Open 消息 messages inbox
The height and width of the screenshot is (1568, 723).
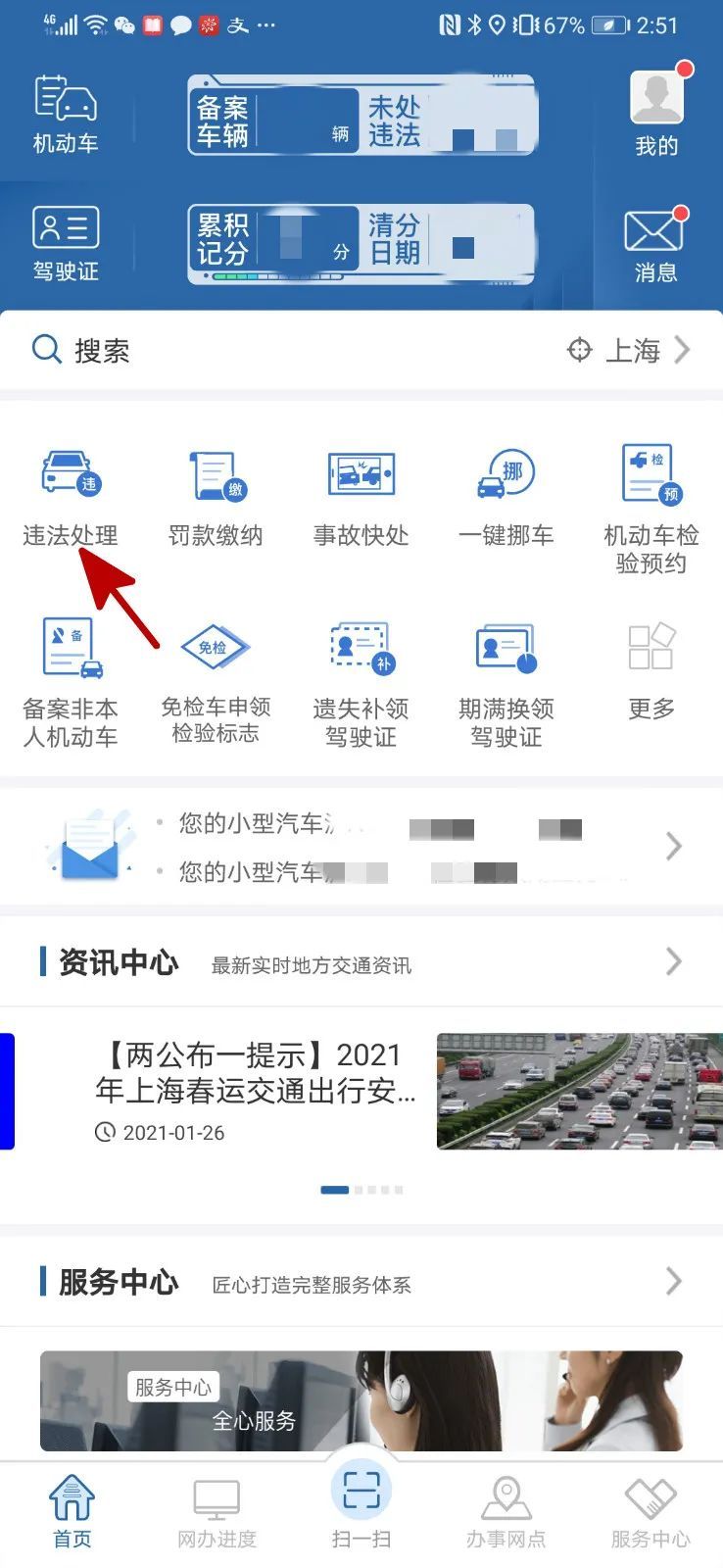(x=655, y=245)
